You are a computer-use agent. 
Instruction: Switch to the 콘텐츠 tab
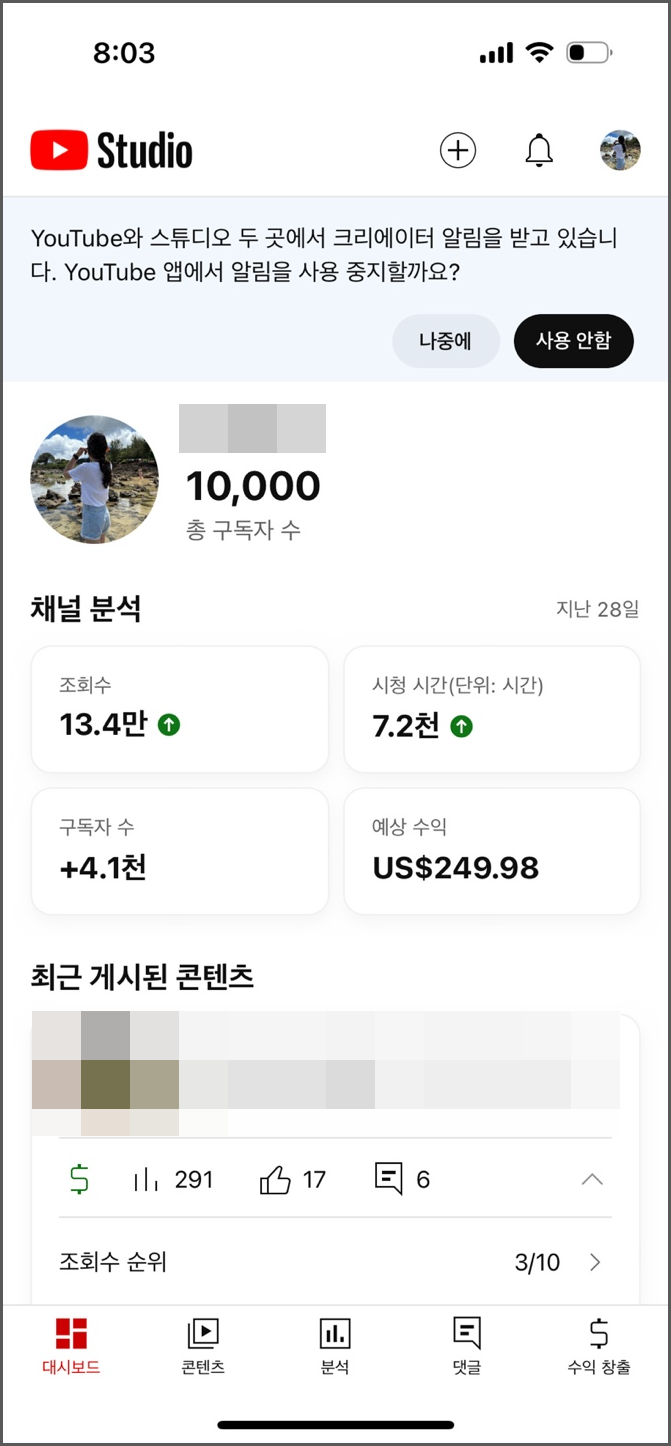pyautogui.click(x=202, y=1346)
